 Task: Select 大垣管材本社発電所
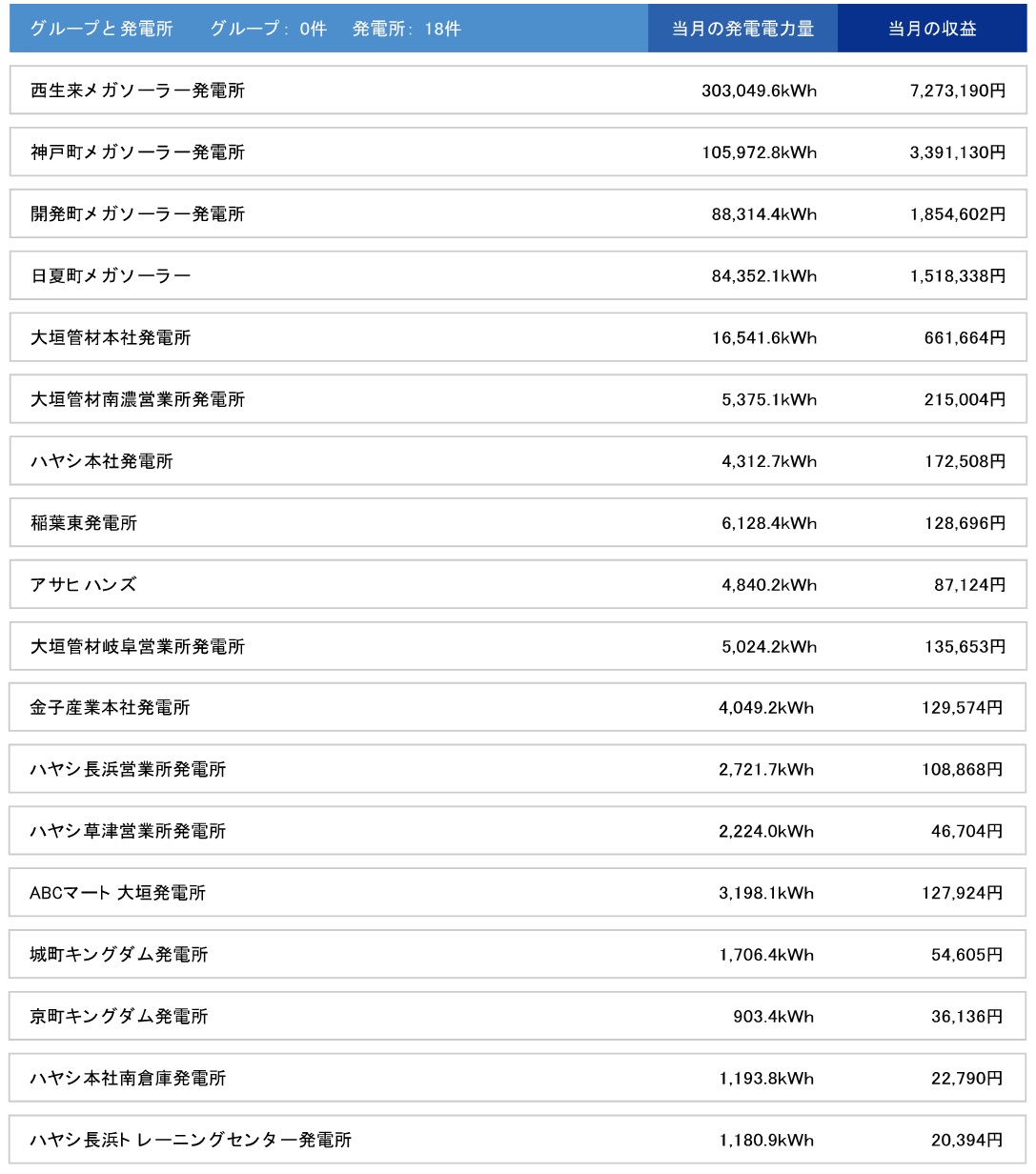pyautogui.click(x=111, y=338)
